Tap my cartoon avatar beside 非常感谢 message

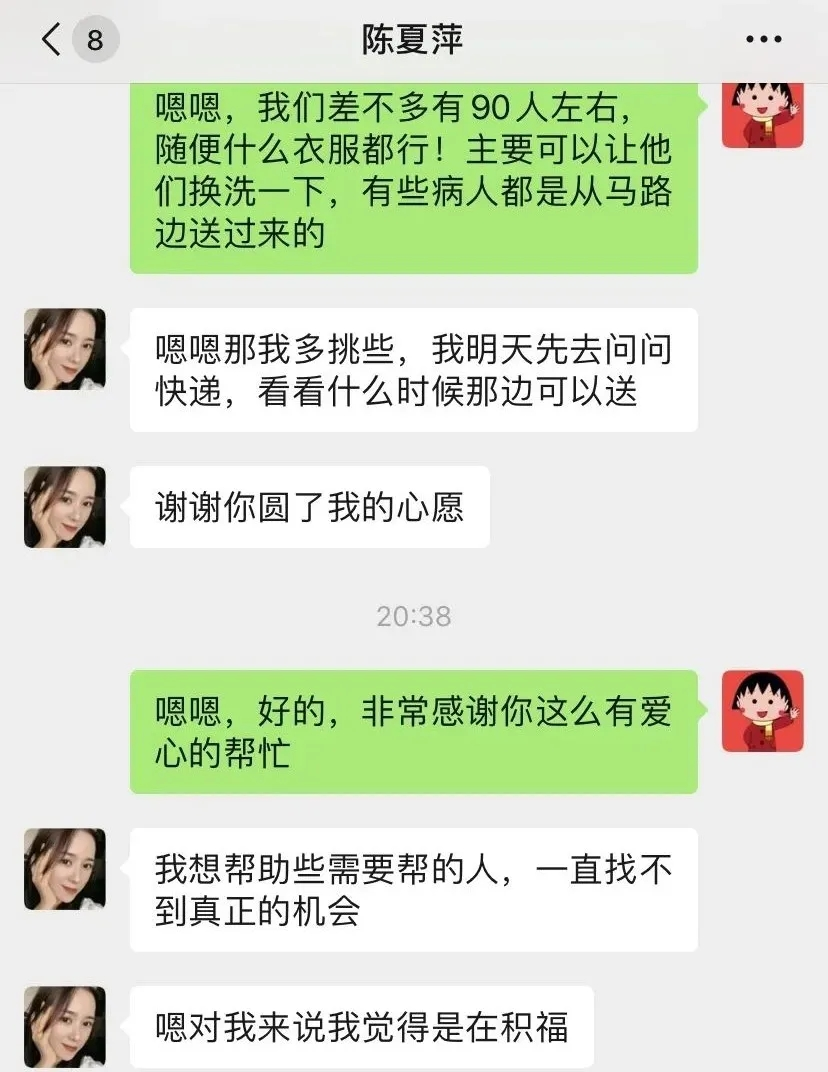click(762, 711)
